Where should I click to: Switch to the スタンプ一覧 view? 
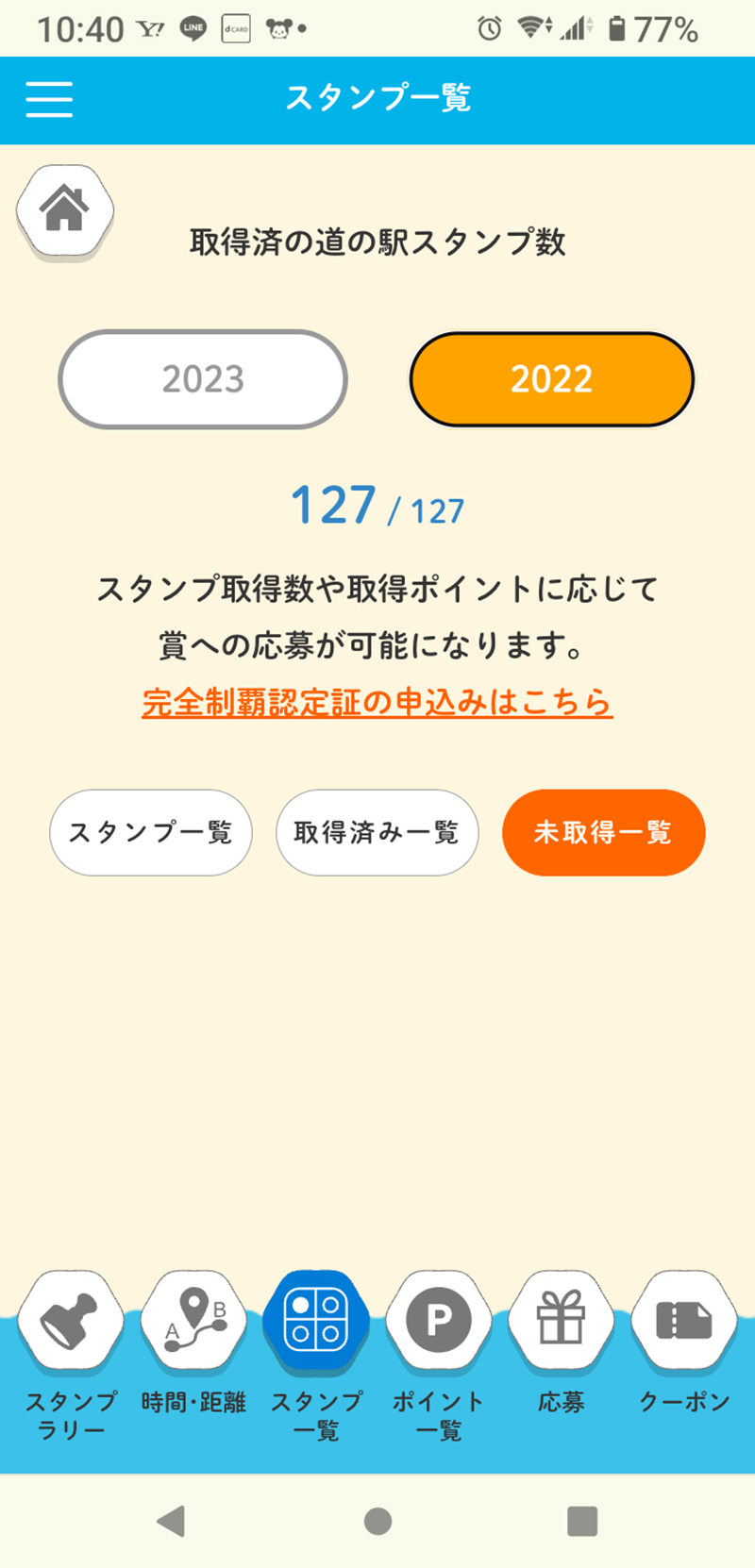point(150,832)
